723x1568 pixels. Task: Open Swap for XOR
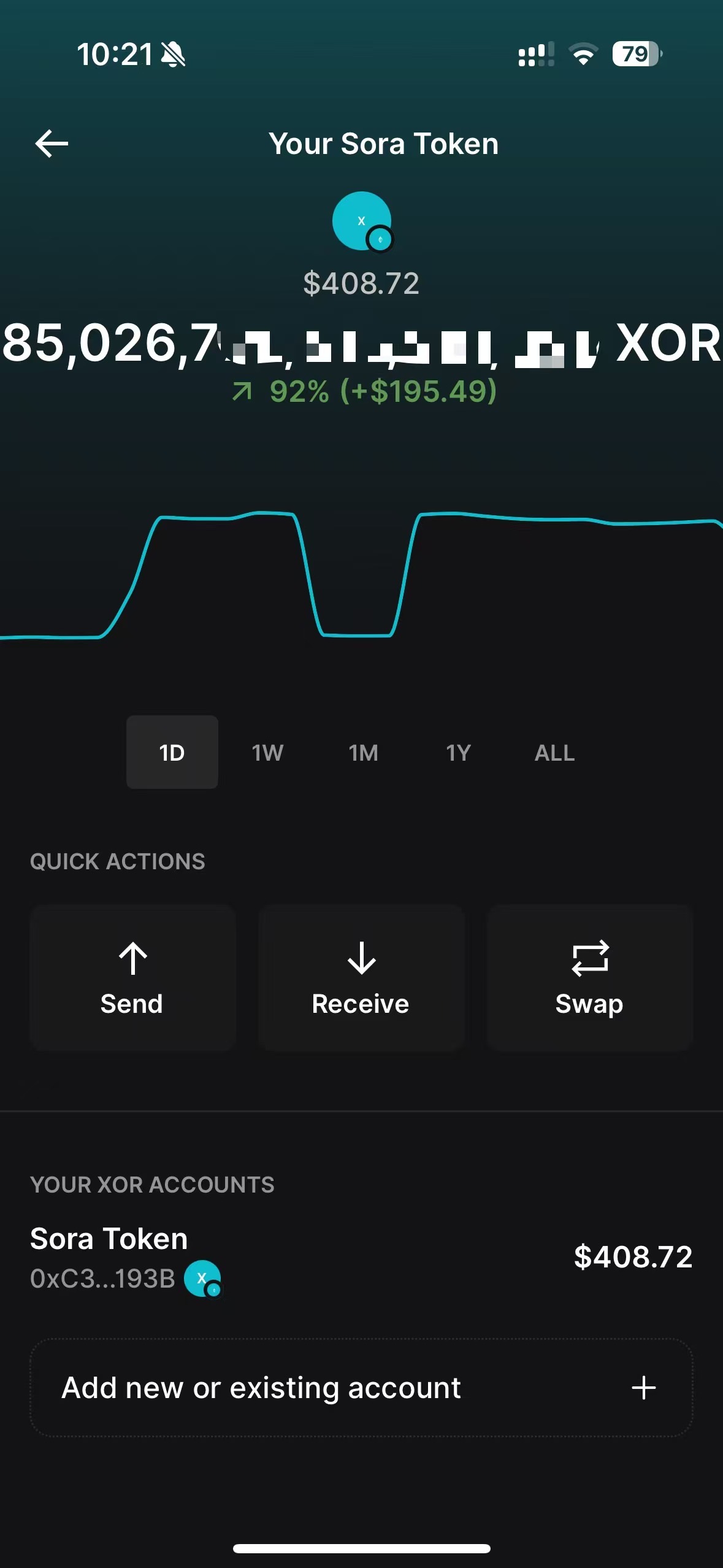tap(589, 978)
